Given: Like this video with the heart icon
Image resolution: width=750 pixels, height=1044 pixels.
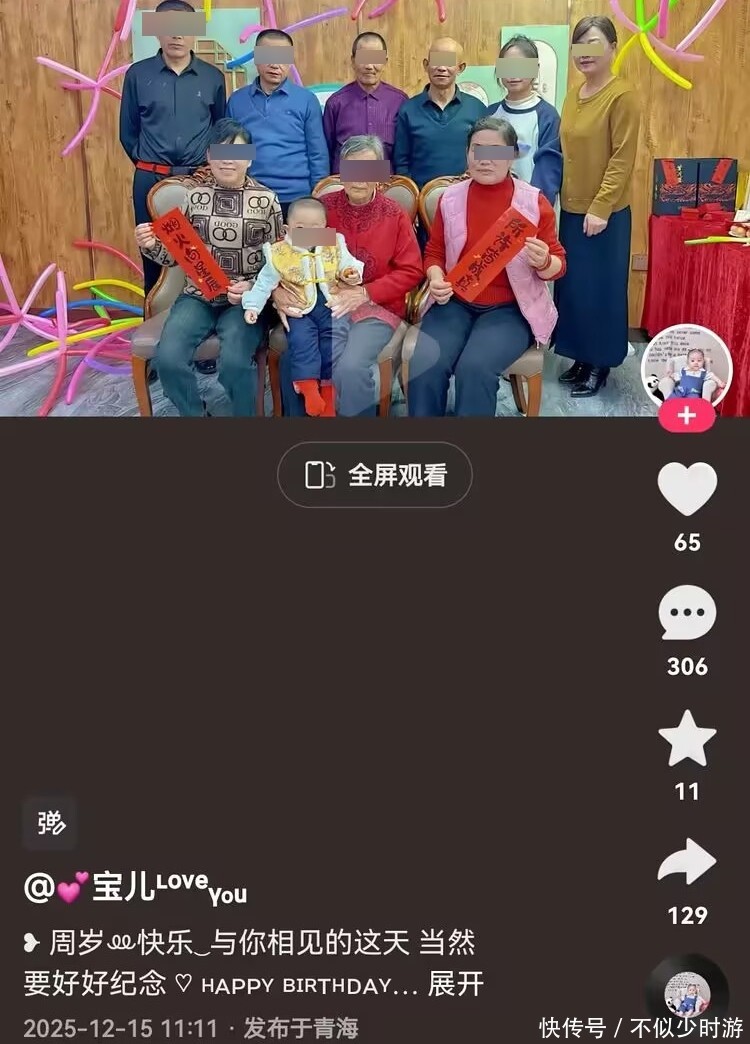Looking at the screenshot, I should coord(687,490).
